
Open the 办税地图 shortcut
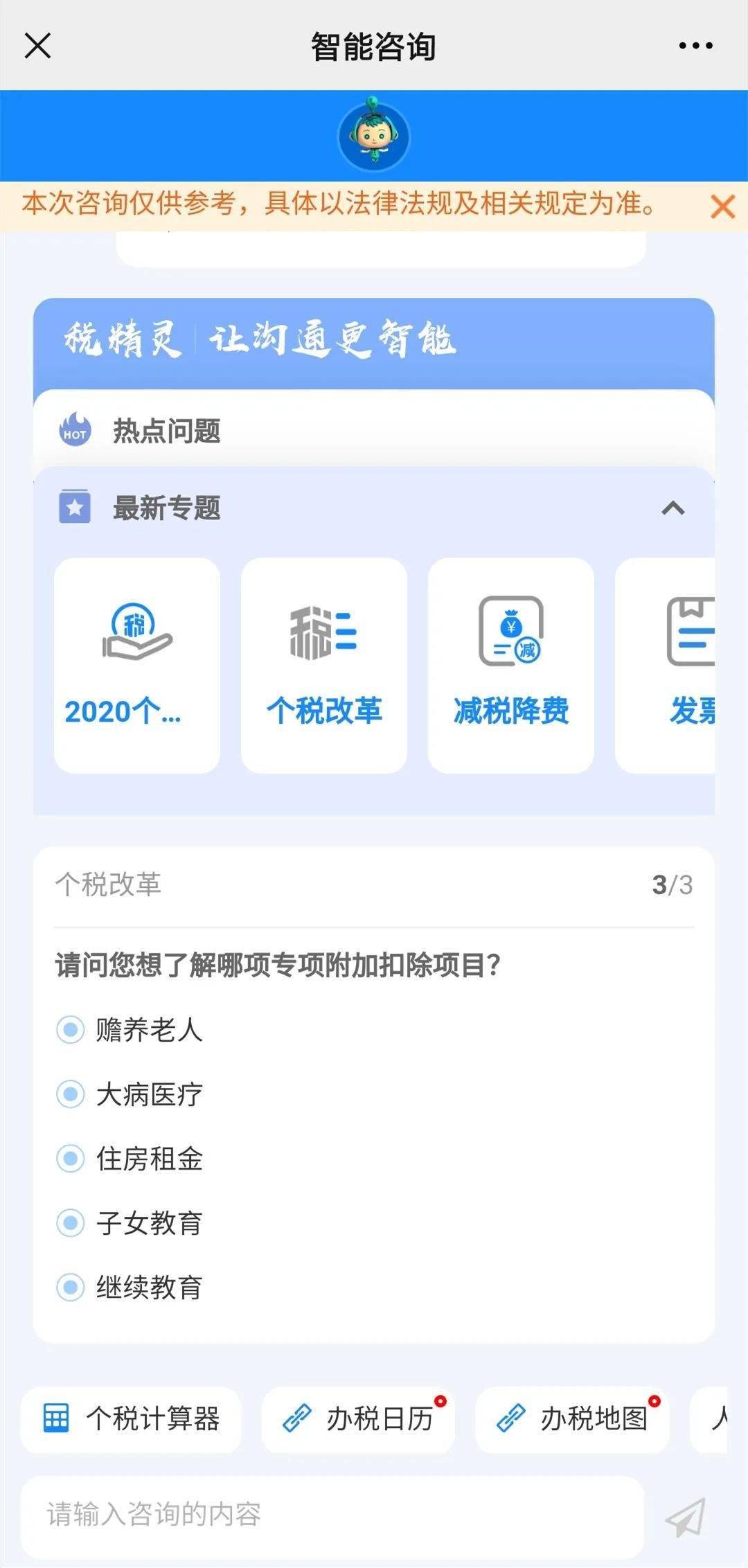click(573, 1419)
